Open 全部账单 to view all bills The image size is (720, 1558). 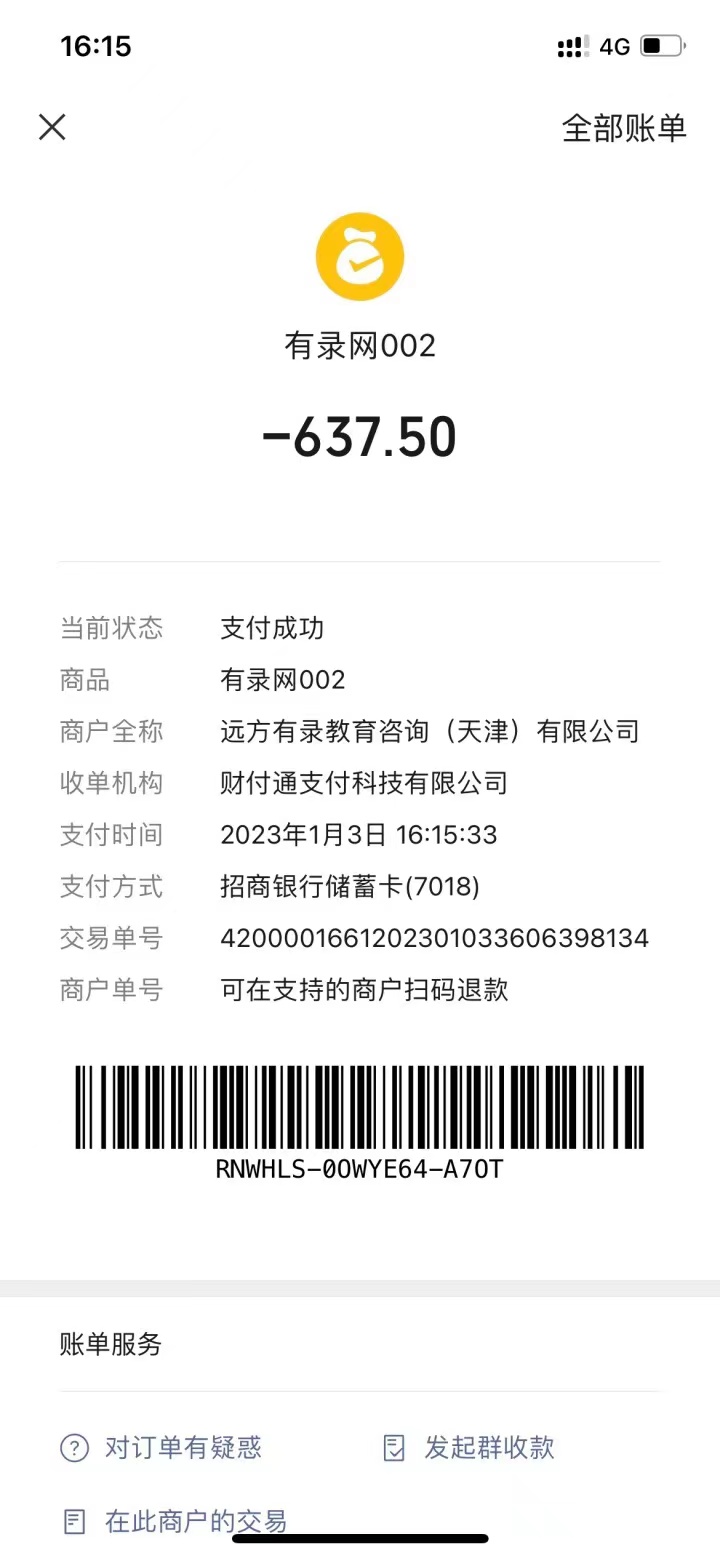click(x=624, y=128)
